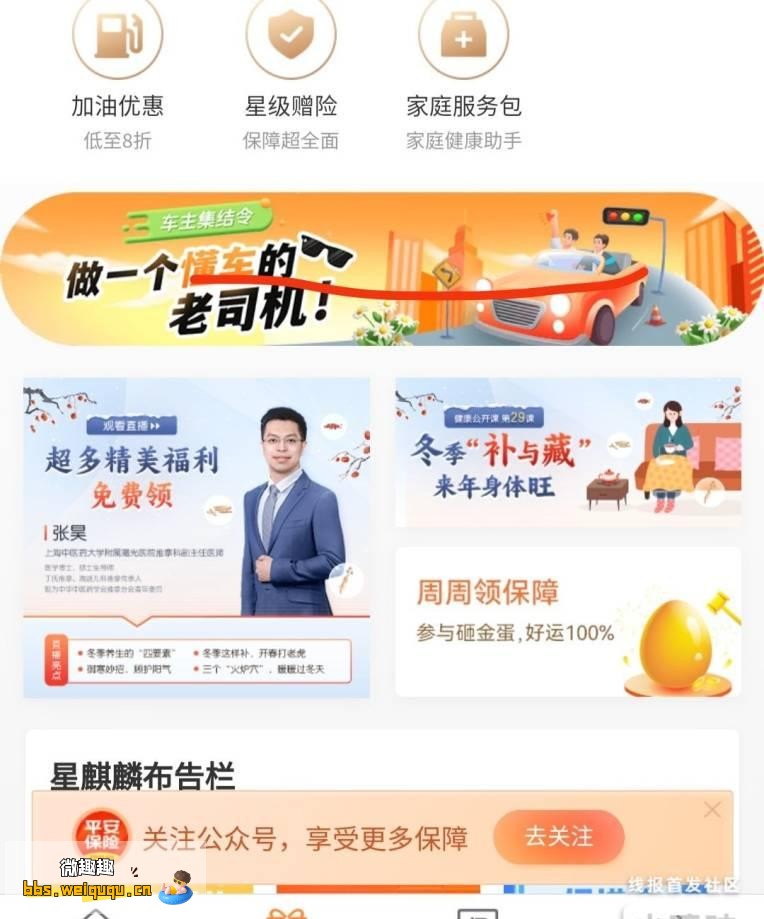Viewport: 764px width, 919px height.
Task: Open the 冬季补与藏 health class card
Action: (568, 452)
